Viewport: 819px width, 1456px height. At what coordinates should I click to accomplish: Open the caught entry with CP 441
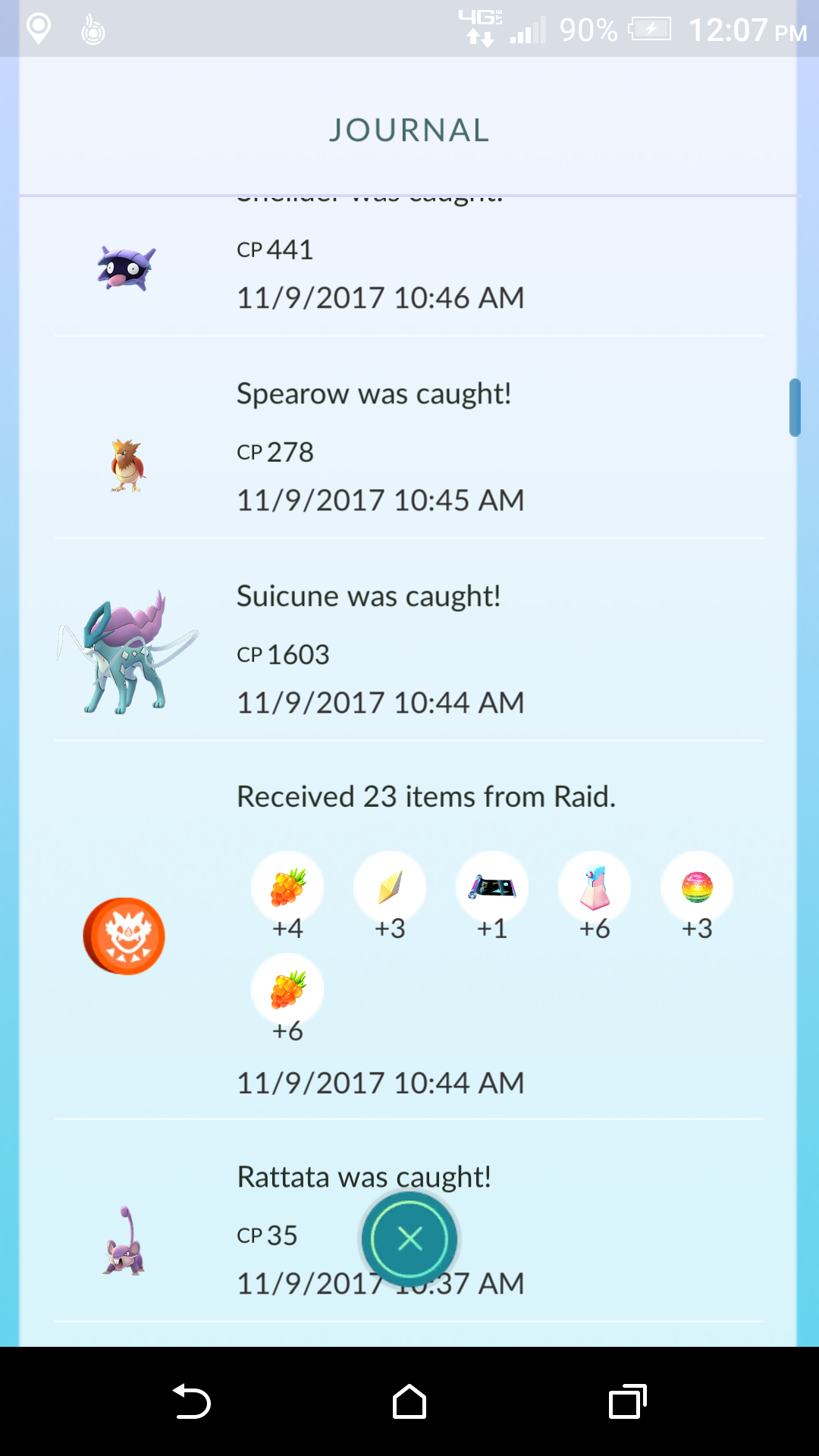[x=409, y=265]
